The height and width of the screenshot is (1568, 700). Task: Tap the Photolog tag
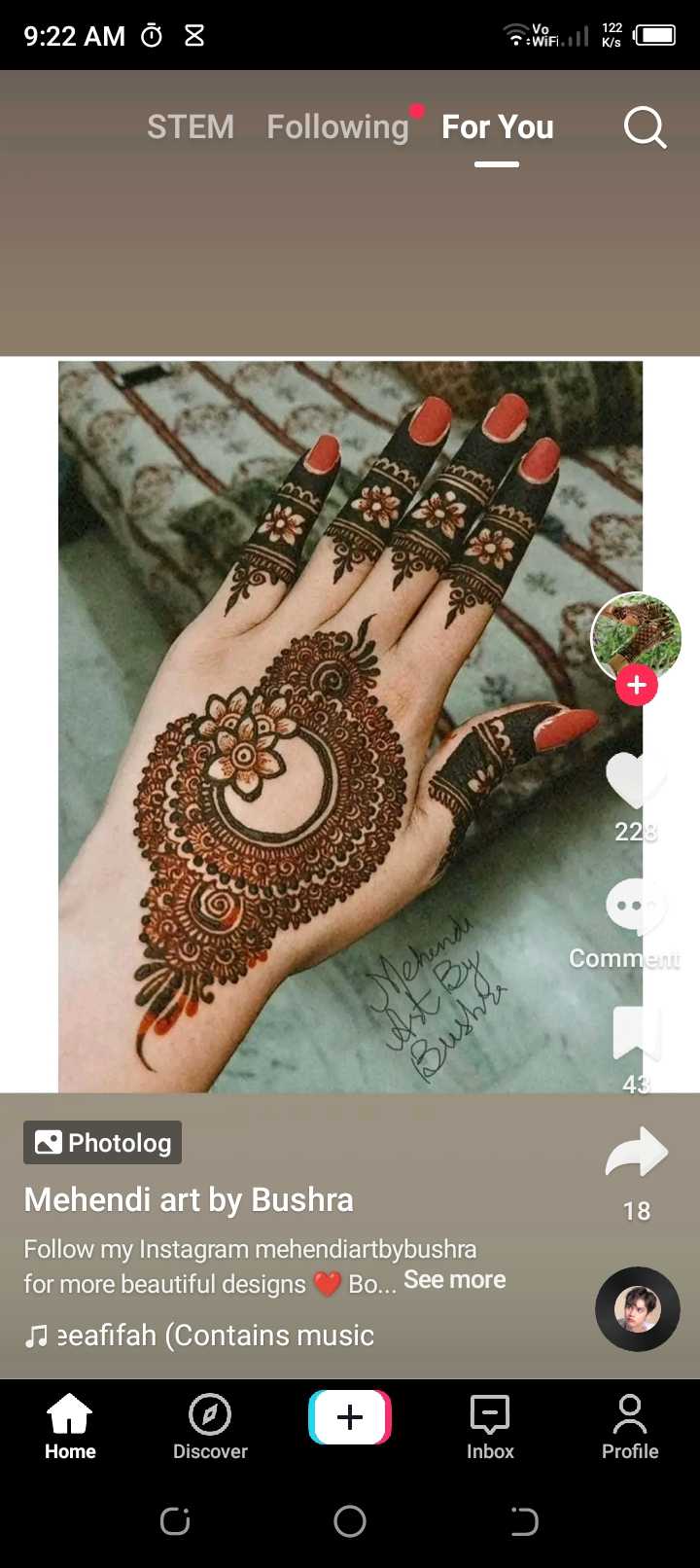(102, 1142)
